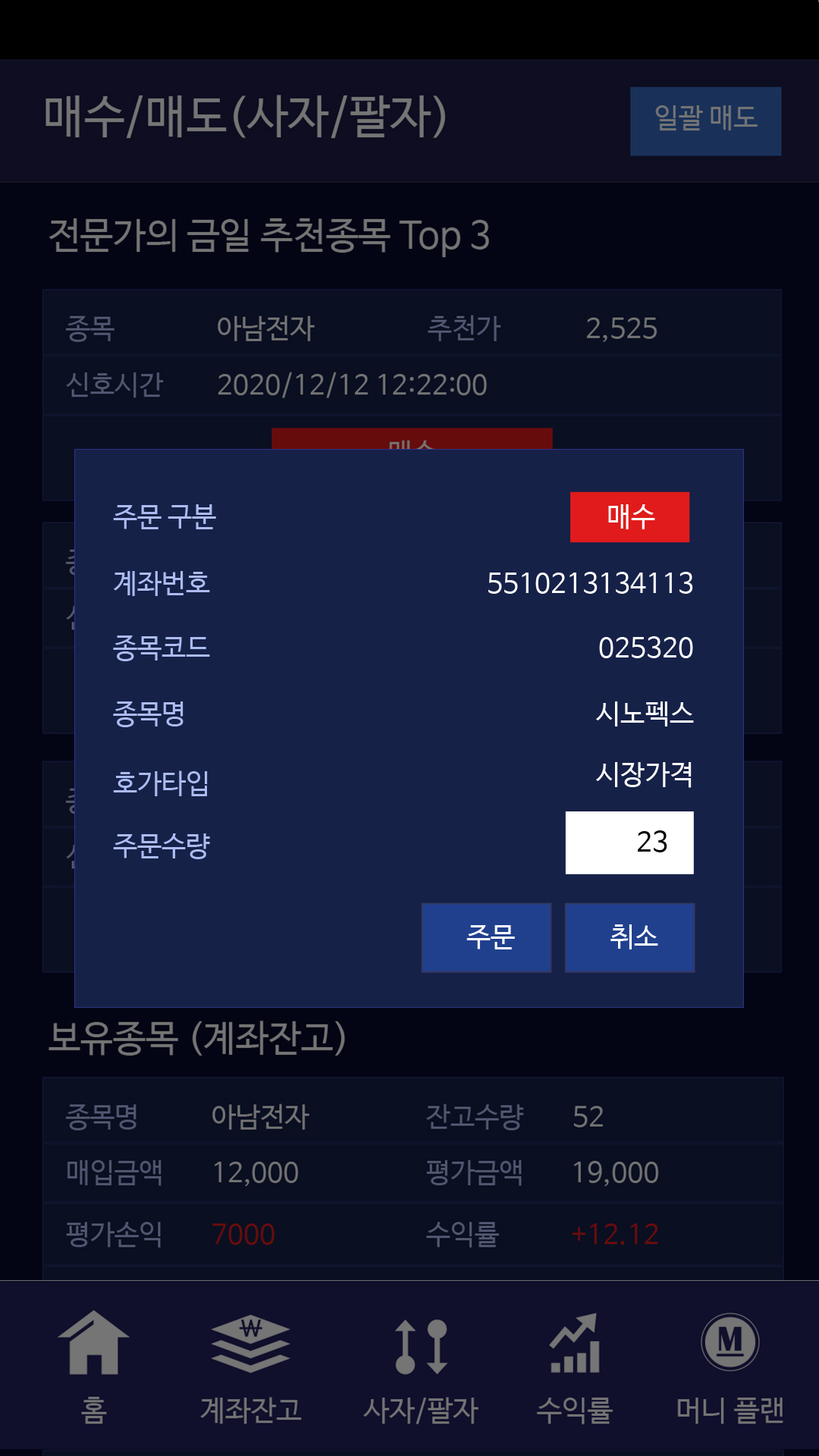Switch to the 계좌잔고 tab

[x=250, y=1367]
